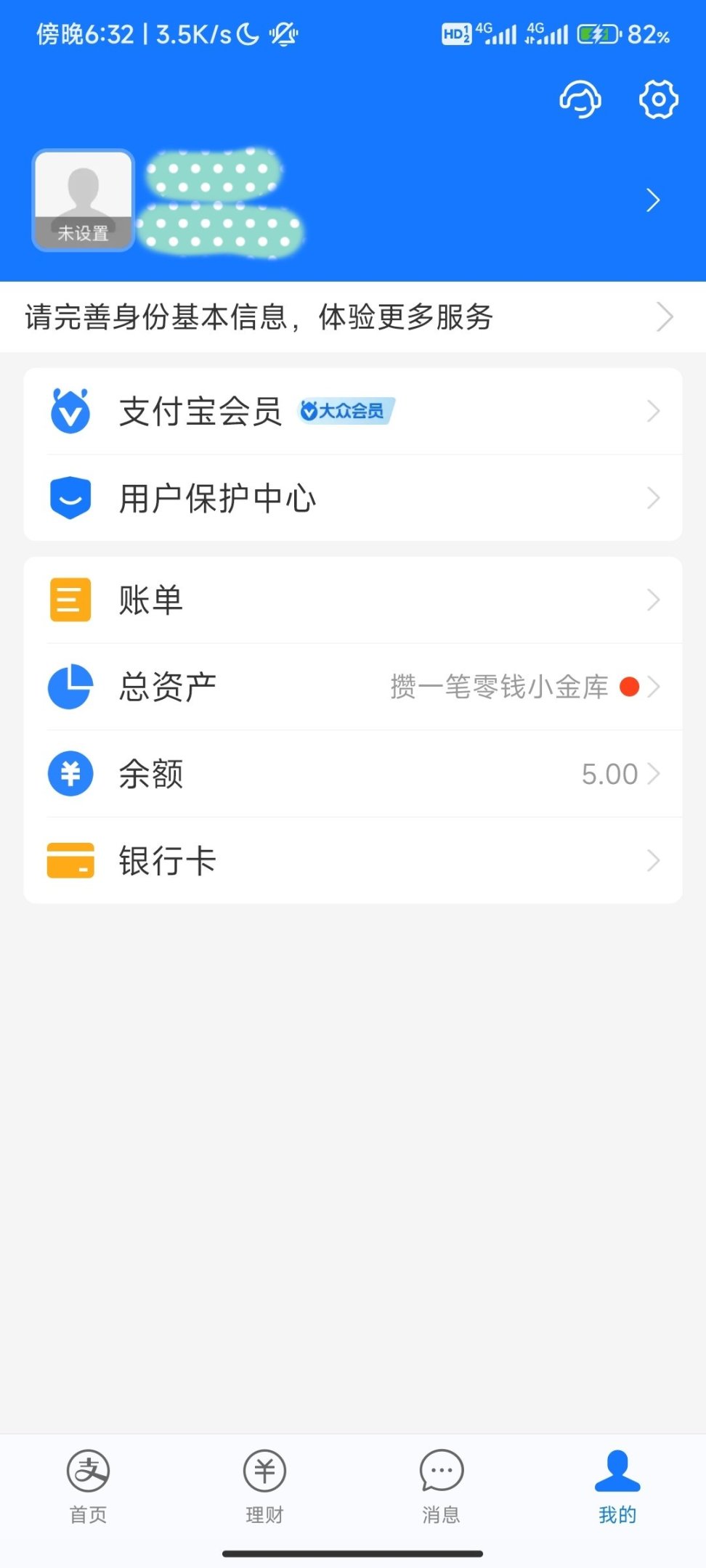706x1568 pixels.
Task: Open 银行卡 bank cards
Action: coord(352,861)
